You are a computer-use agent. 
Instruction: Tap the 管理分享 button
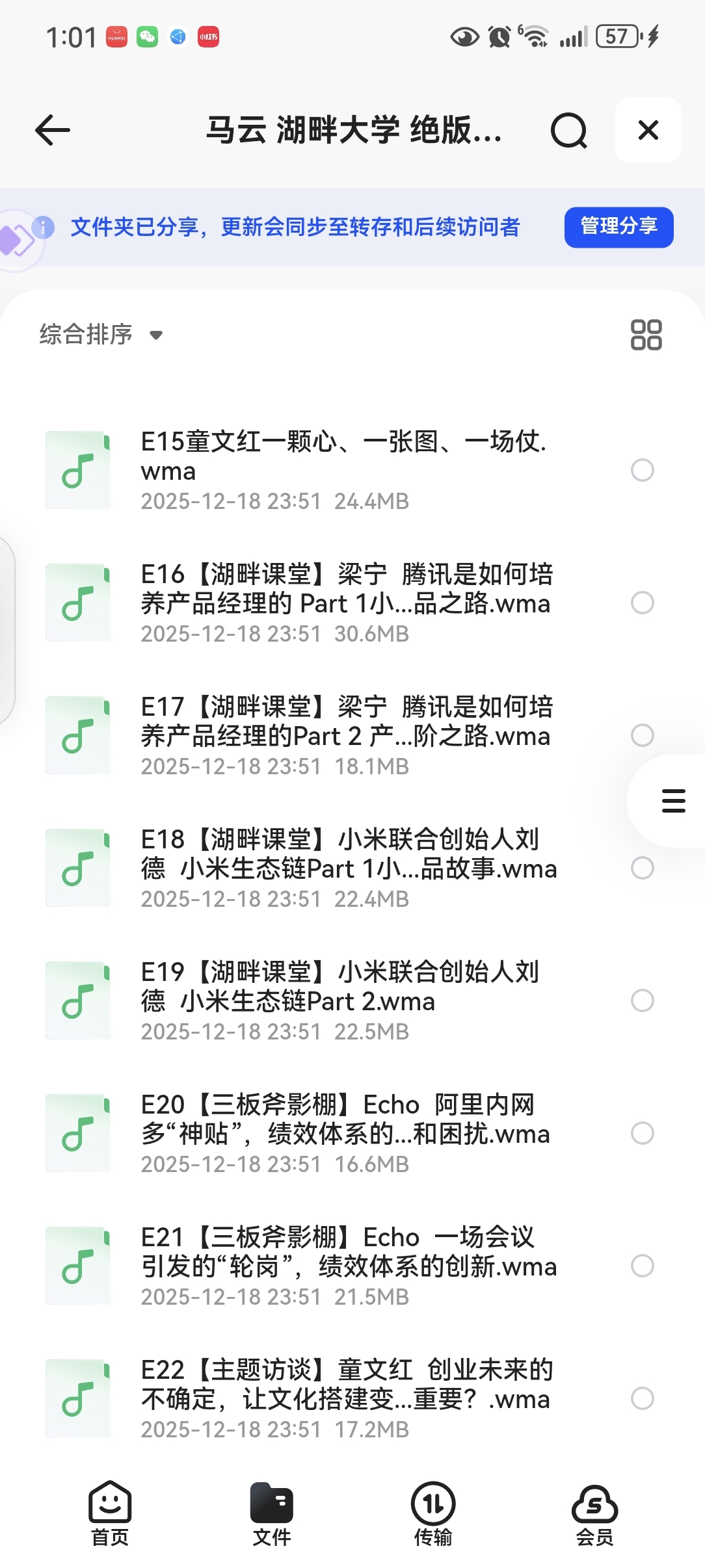tap(618, 227)
